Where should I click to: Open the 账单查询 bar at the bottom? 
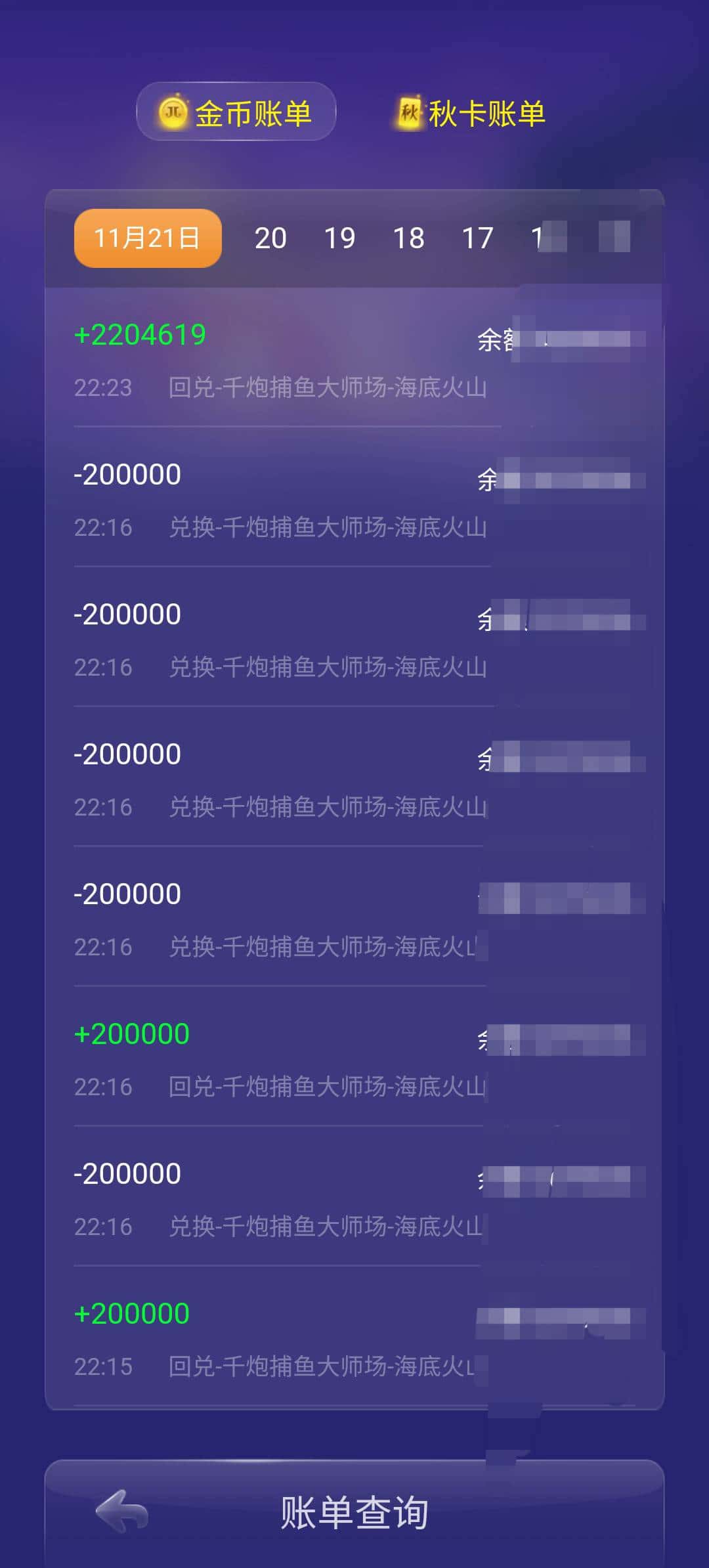[354, 1513]
